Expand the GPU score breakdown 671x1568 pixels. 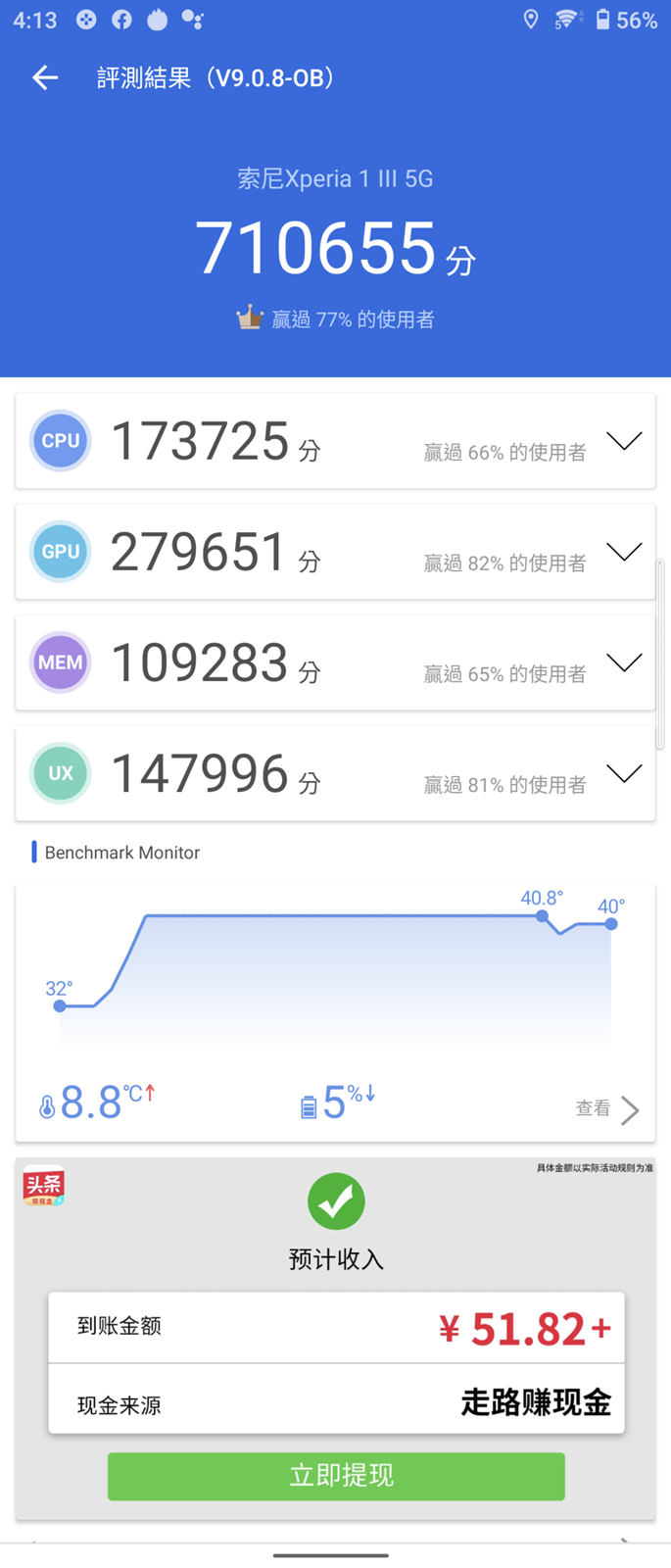tap(623, 552)
